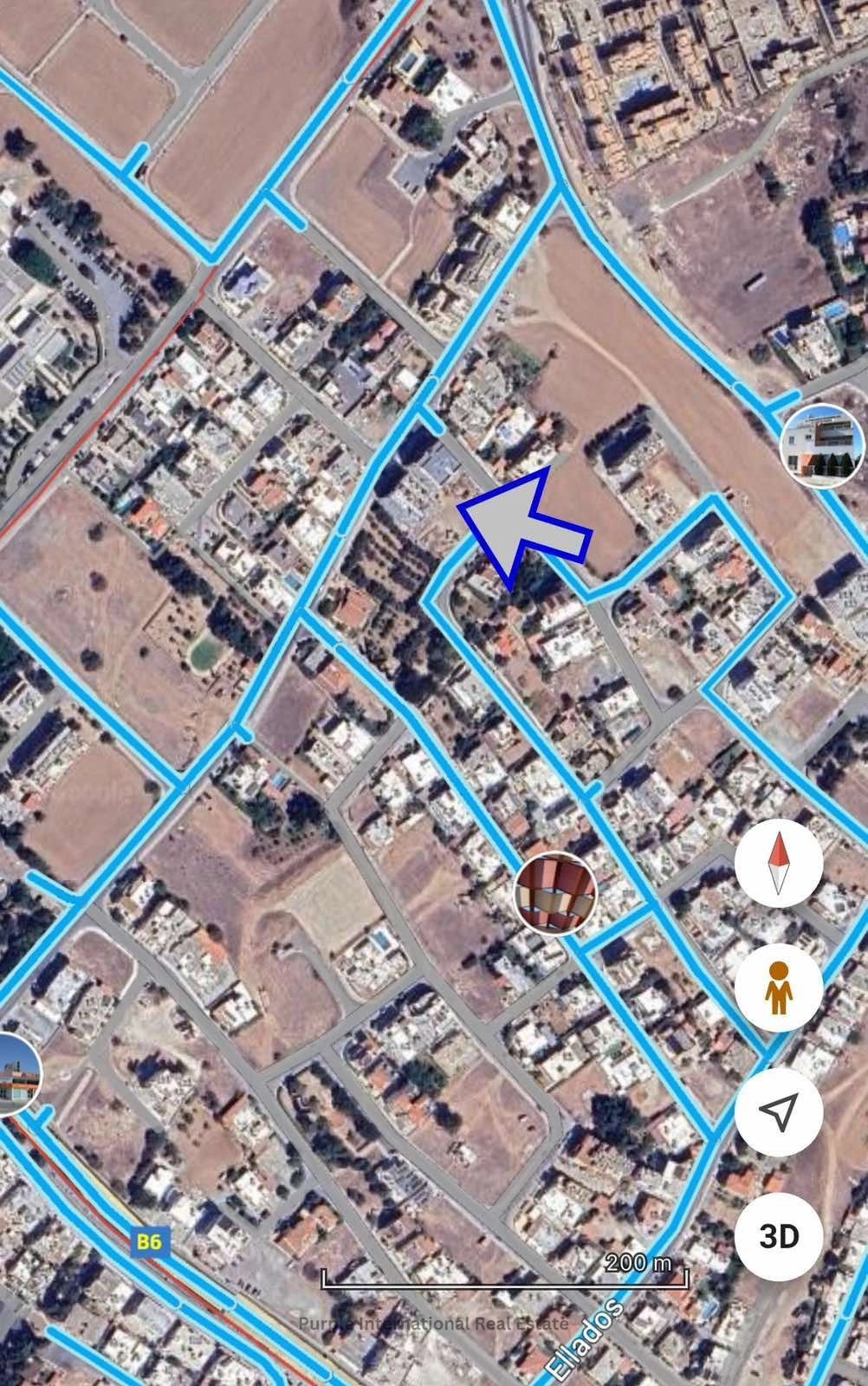Switch the map to 3D view
This screenshot has width=868, height=1386.
click(x=778, y=1236)
